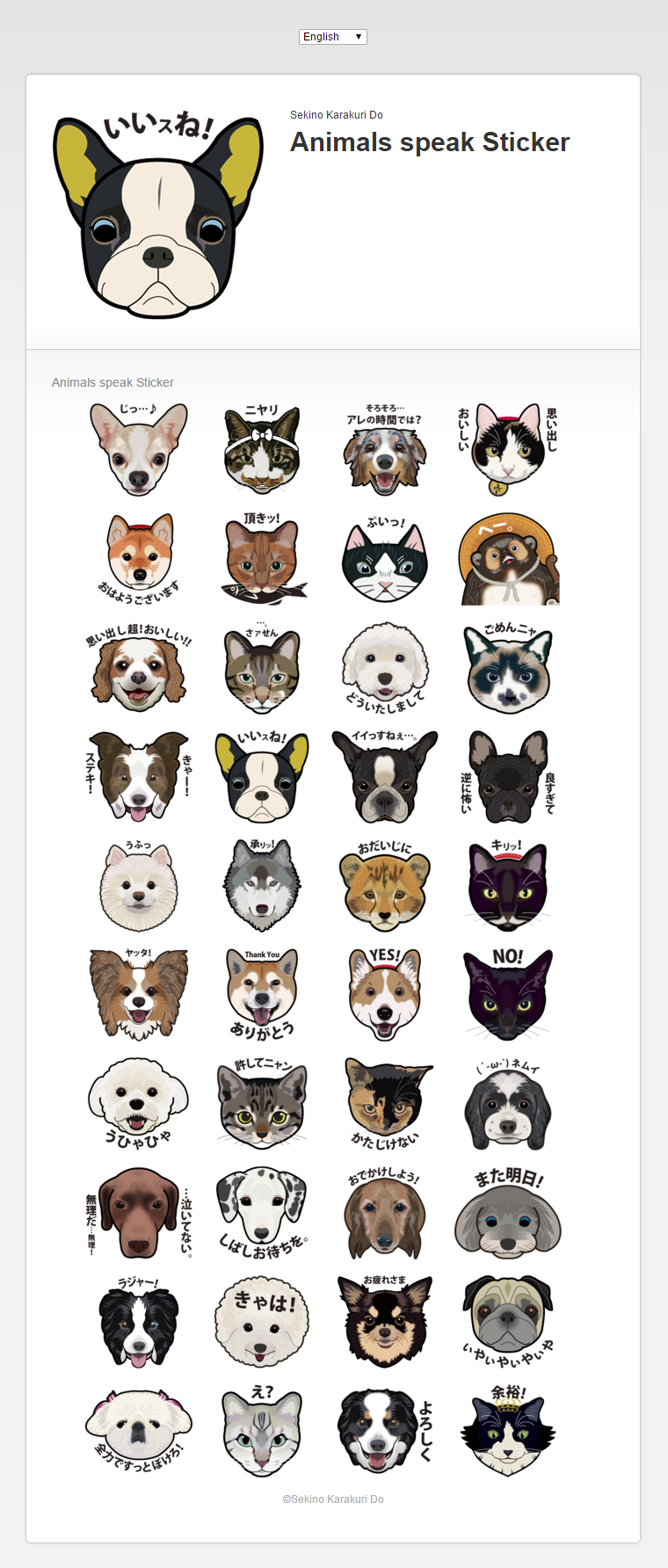Viewport: 668px width, 1568px height.
Task: Tap the 'ぷいっ!' tuxedo cat sticker
Action: click(x=384, y=559)
